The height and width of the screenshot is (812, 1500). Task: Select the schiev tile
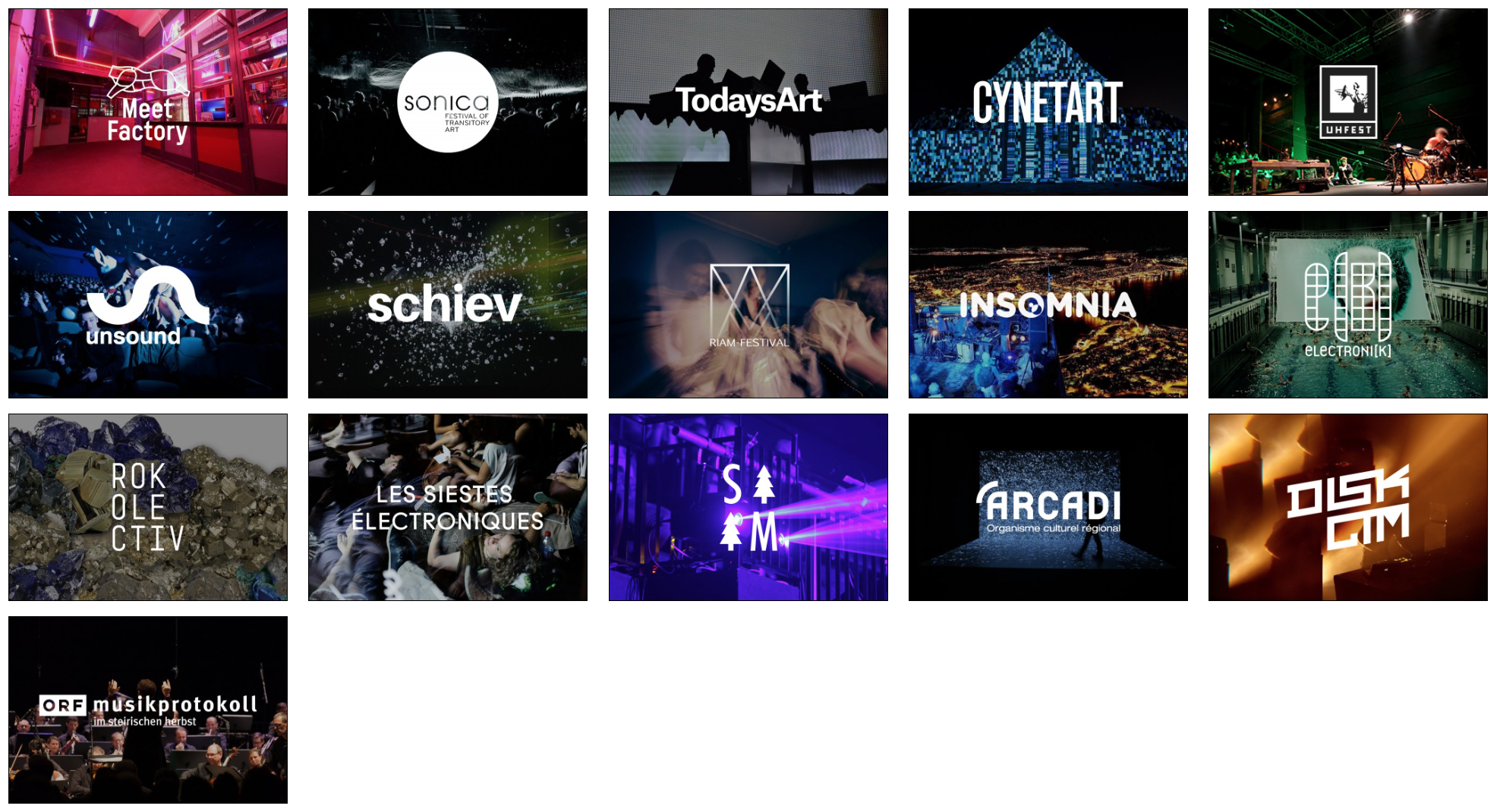coord(448,304)
